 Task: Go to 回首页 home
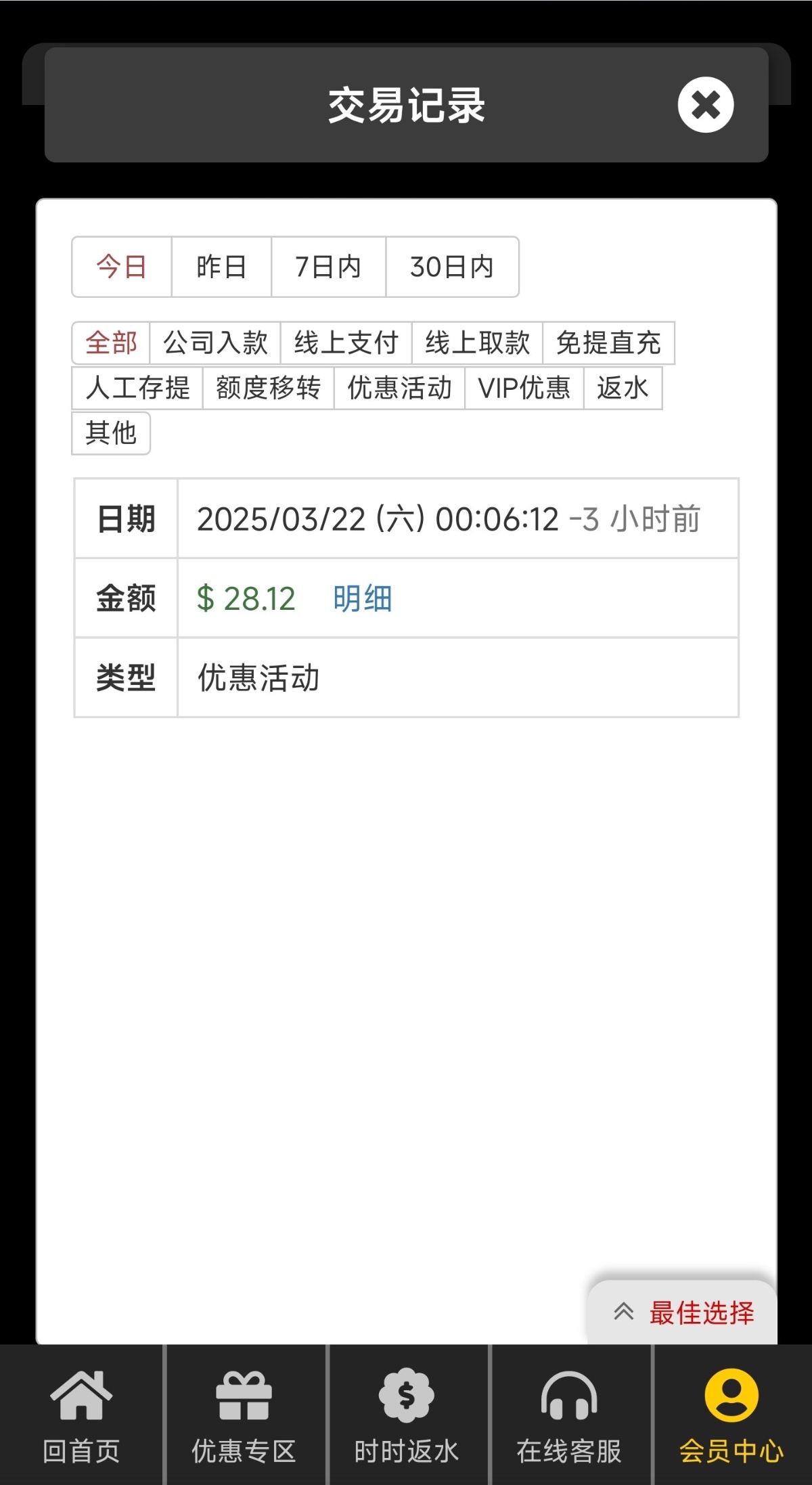click(x=81, y=1415)
